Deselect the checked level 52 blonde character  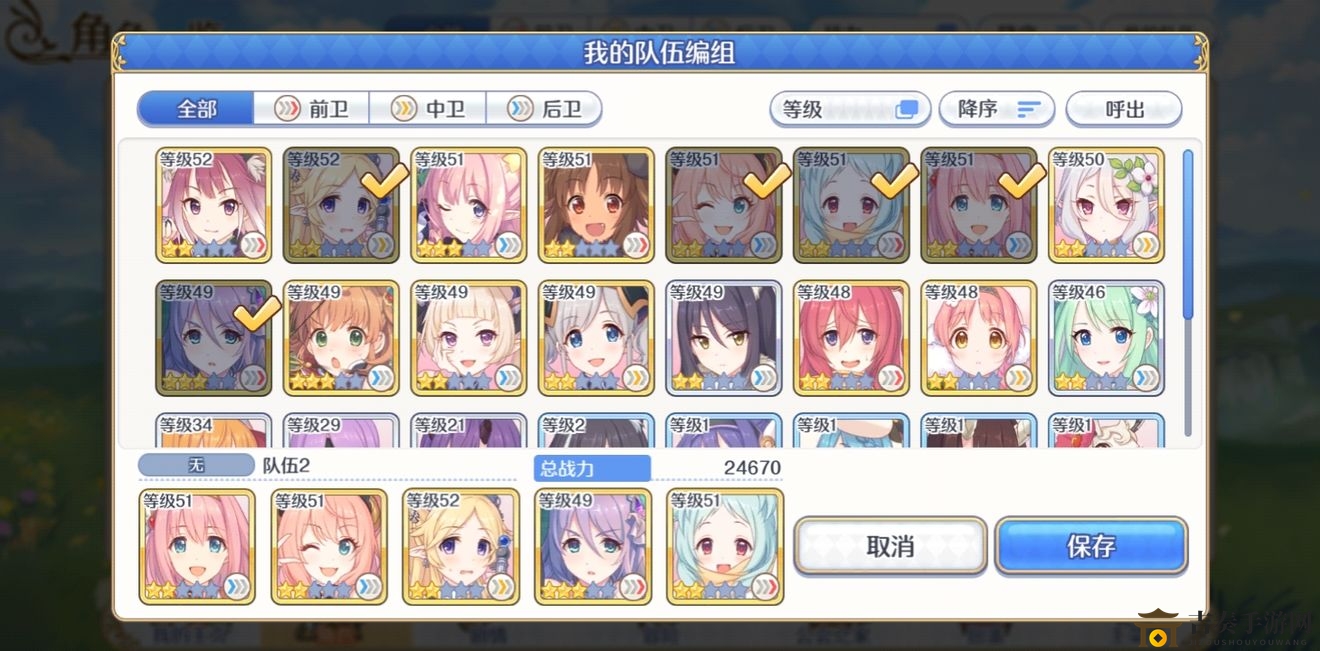coord(341,205)
